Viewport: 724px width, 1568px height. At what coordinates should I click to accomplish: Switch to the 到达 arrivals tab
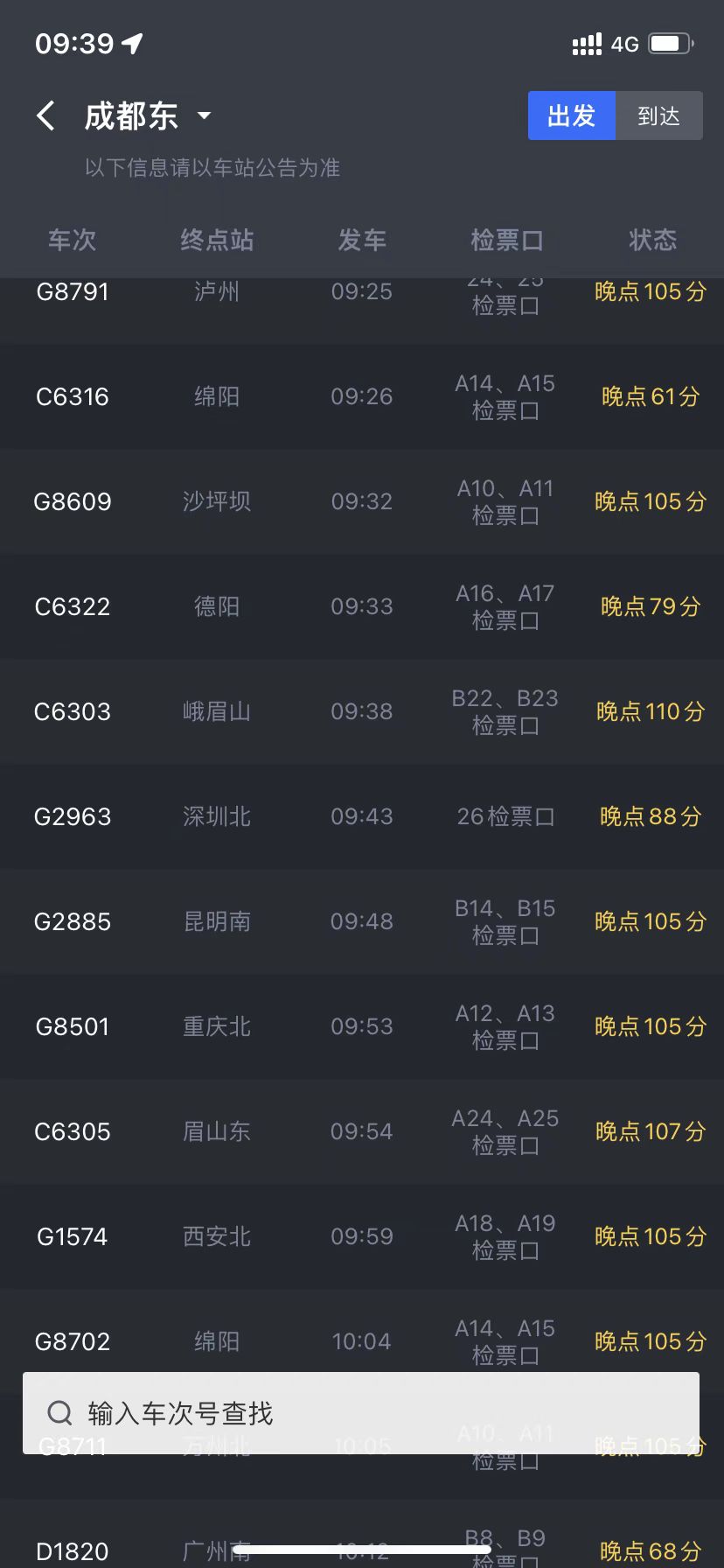(659, 115)
